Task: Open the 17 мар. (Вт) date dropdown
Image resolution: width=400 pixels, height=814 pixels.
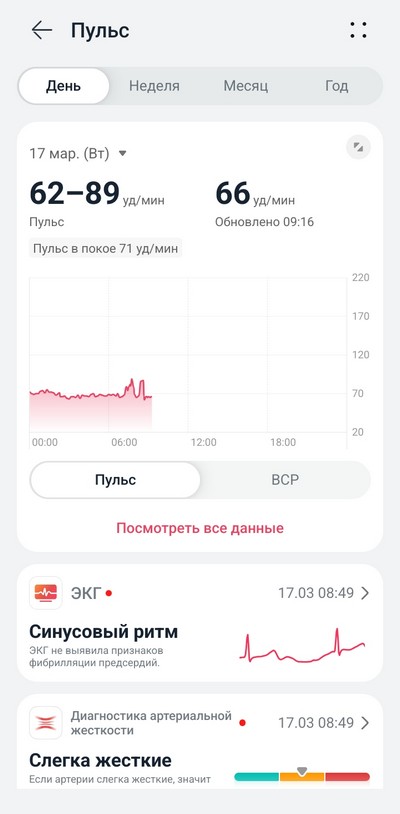Action: pos(78,154)
